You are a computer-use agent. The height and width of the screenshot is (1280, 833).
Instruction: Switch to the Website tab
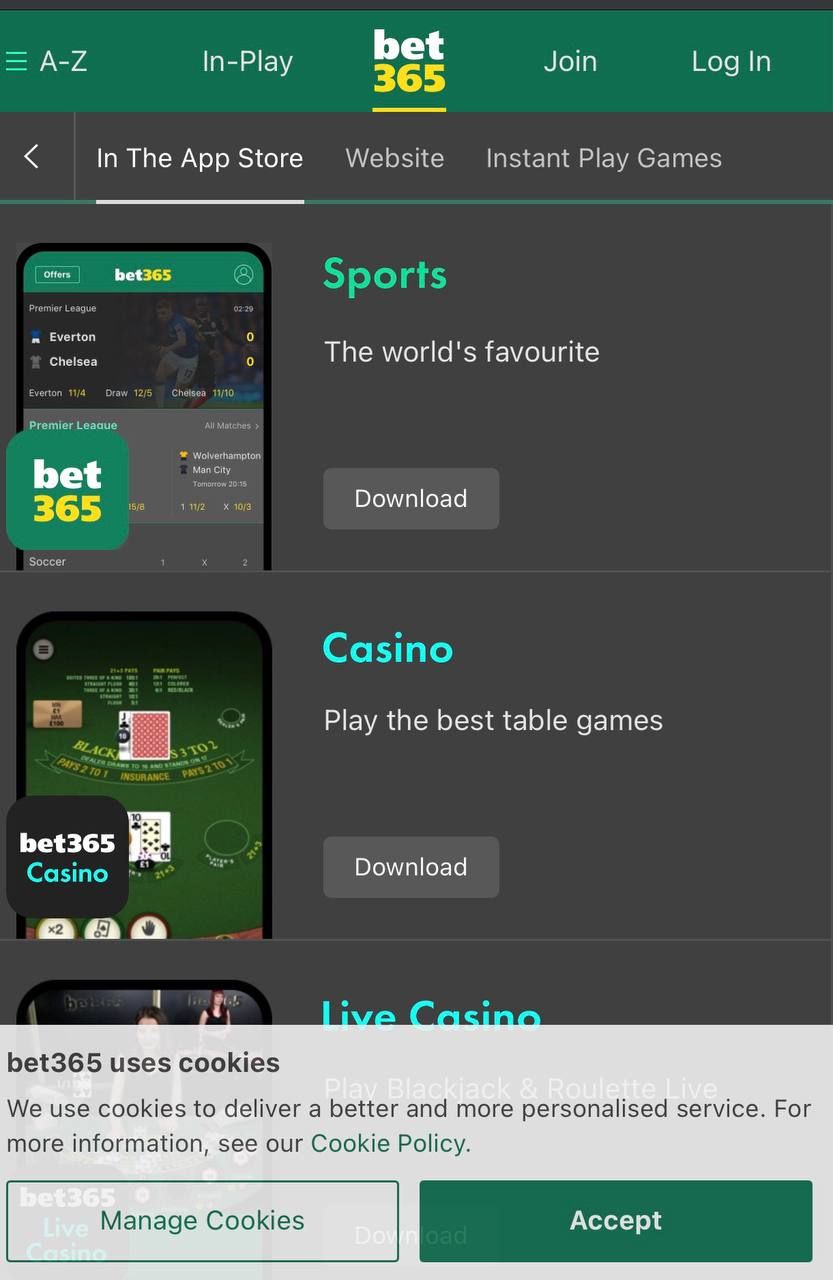[394, 158]
